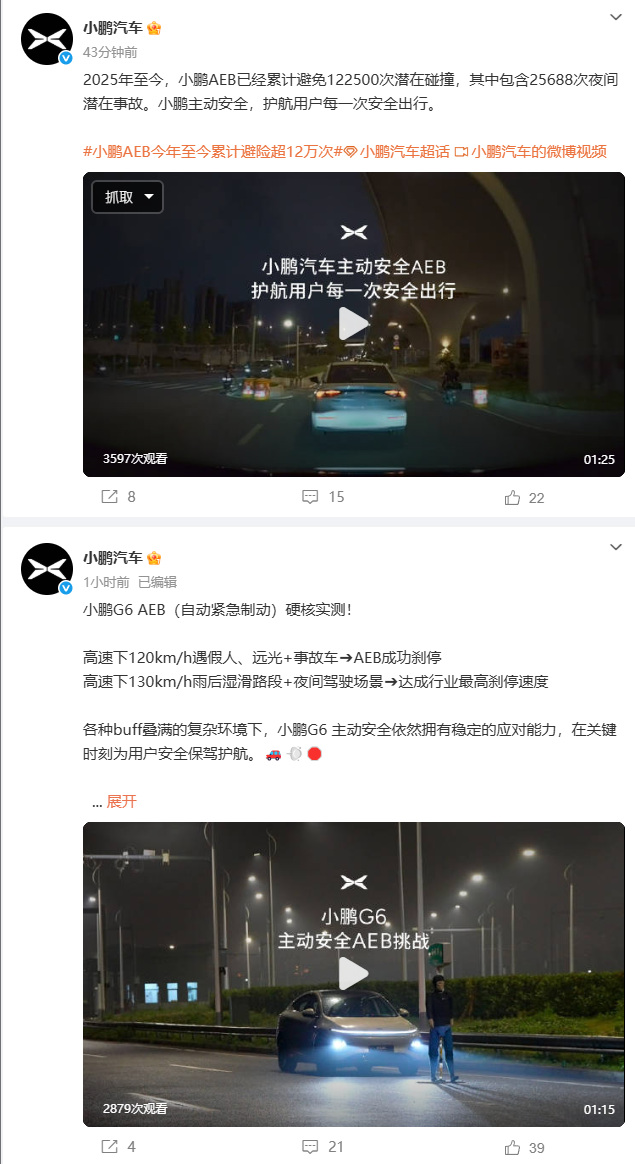Image resolution: width=635 pixels, height=1164 pixels.
Task: Open the chevron menu on the 43分钟前 post
Action: pyautogui.click(x=615, y=17)
